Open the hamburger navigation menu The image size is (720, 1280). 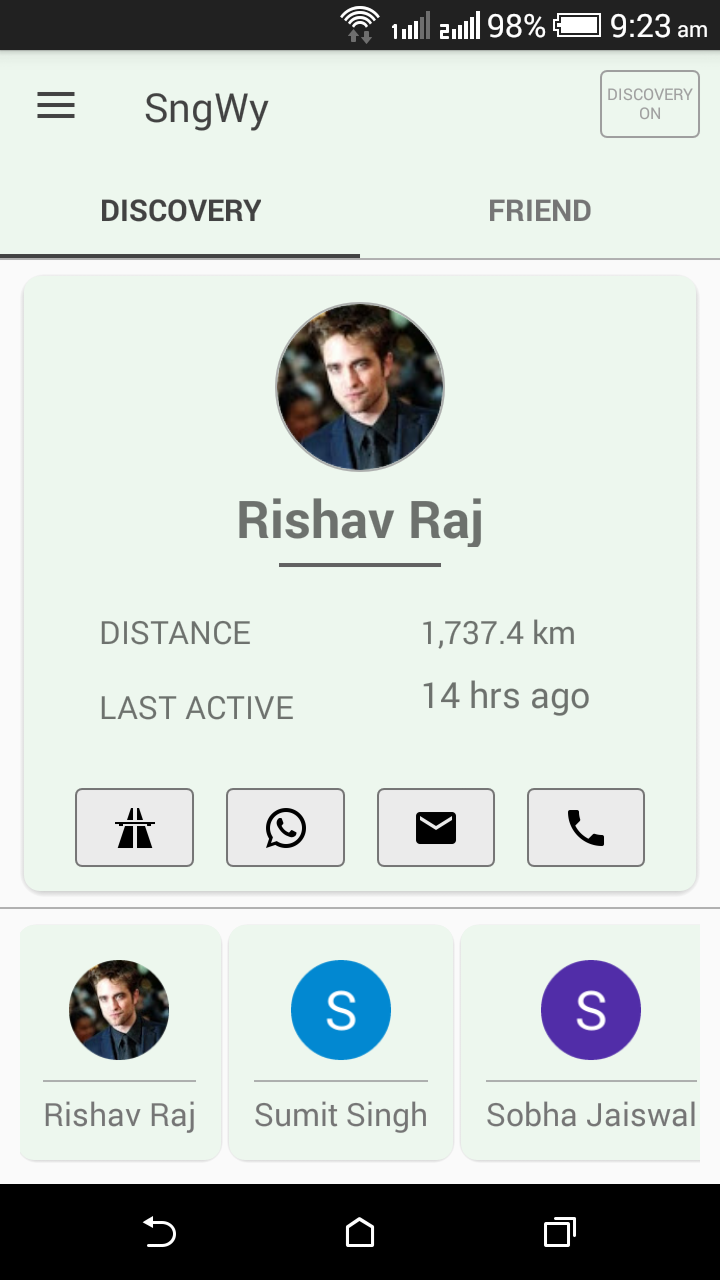coord(56,106)
